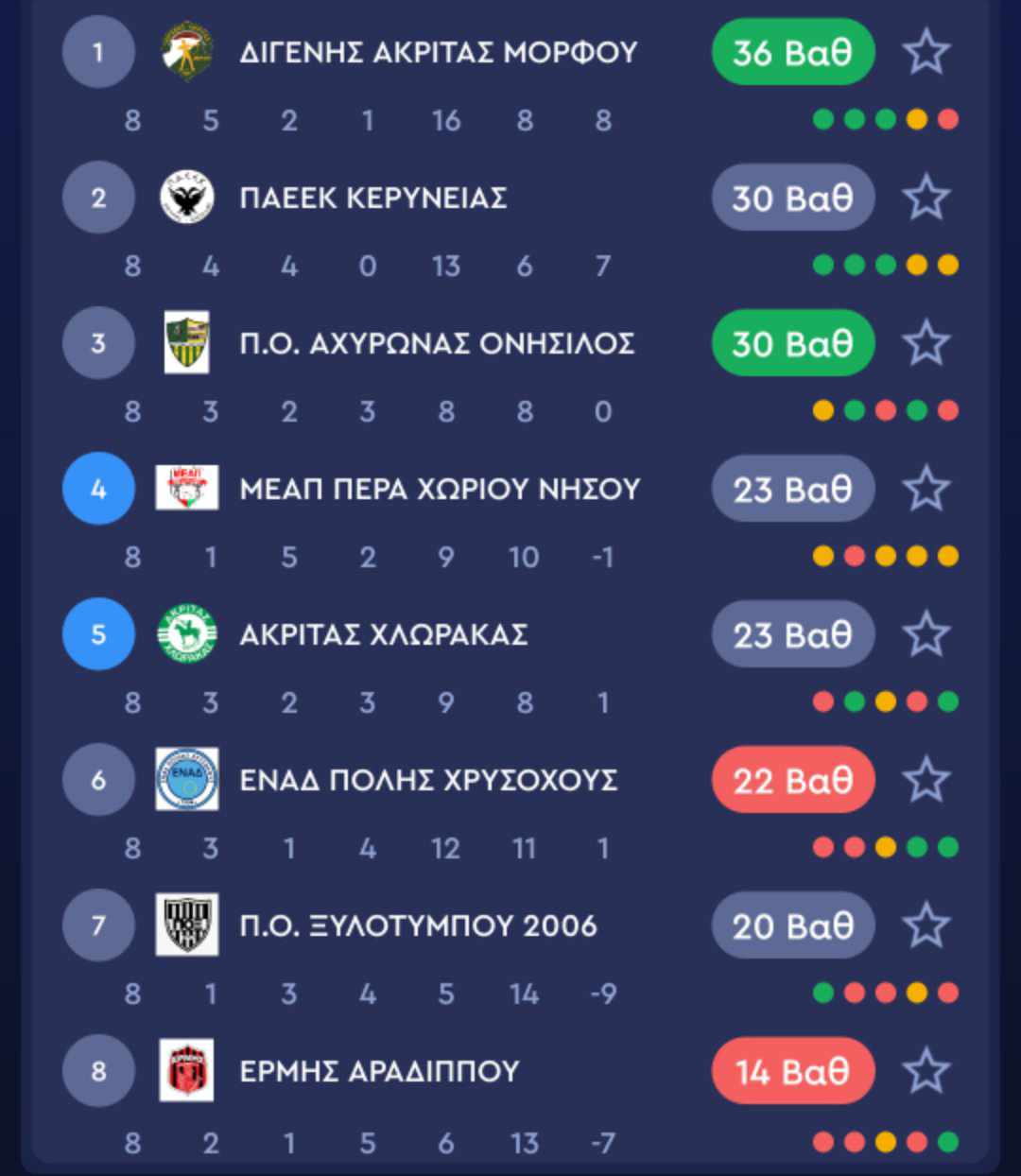Image resolution: width=1021 pixels, height=1176 pixels.
Task: Add ΜΕΑΠ ΠΕΡΑ ΧΩΡΙΟΥ ΝΗΣΟΥ to favorites
Action: pyautogui.click(x=926, y=489)
